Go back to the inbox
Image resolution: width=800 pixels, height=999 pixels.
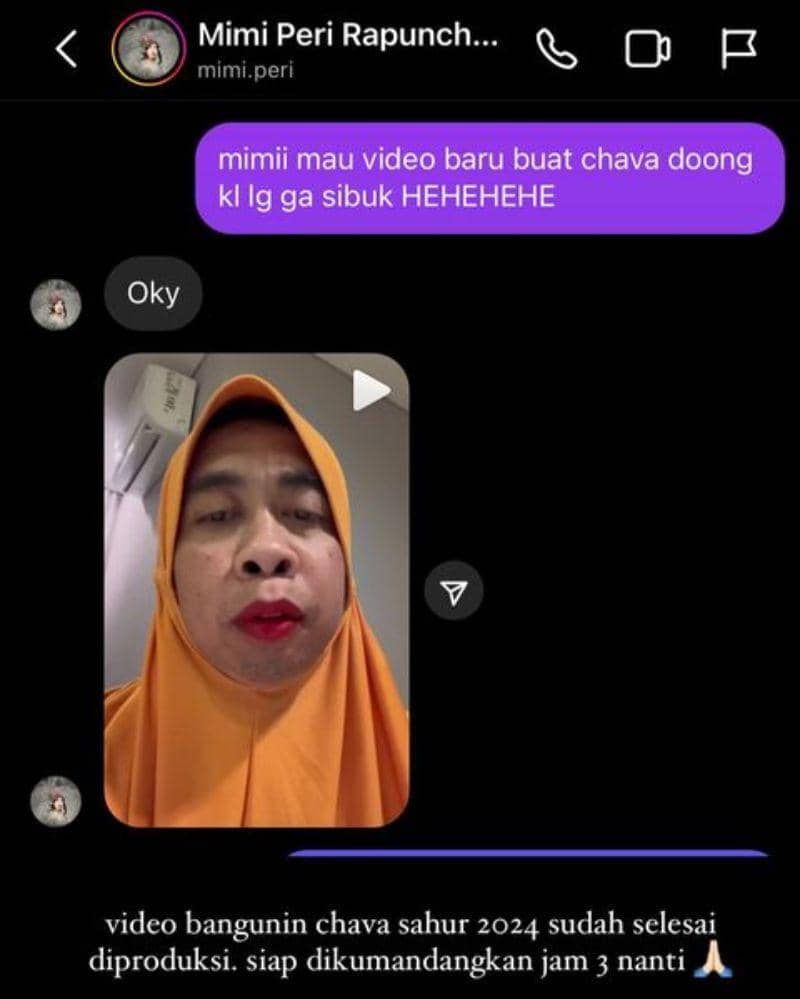click(66, 49)
